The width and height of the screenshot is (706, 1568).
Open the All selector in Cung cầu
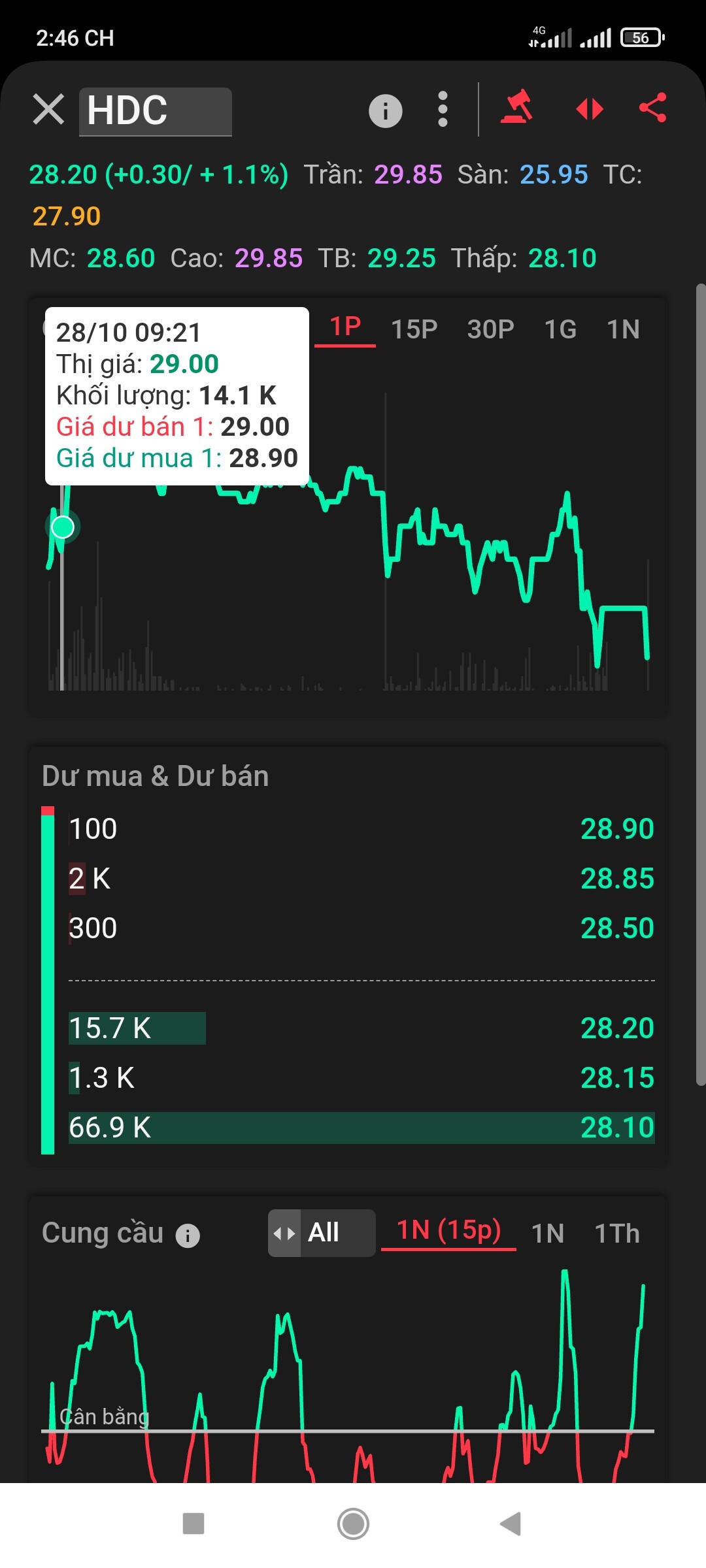pos(322,1233)
